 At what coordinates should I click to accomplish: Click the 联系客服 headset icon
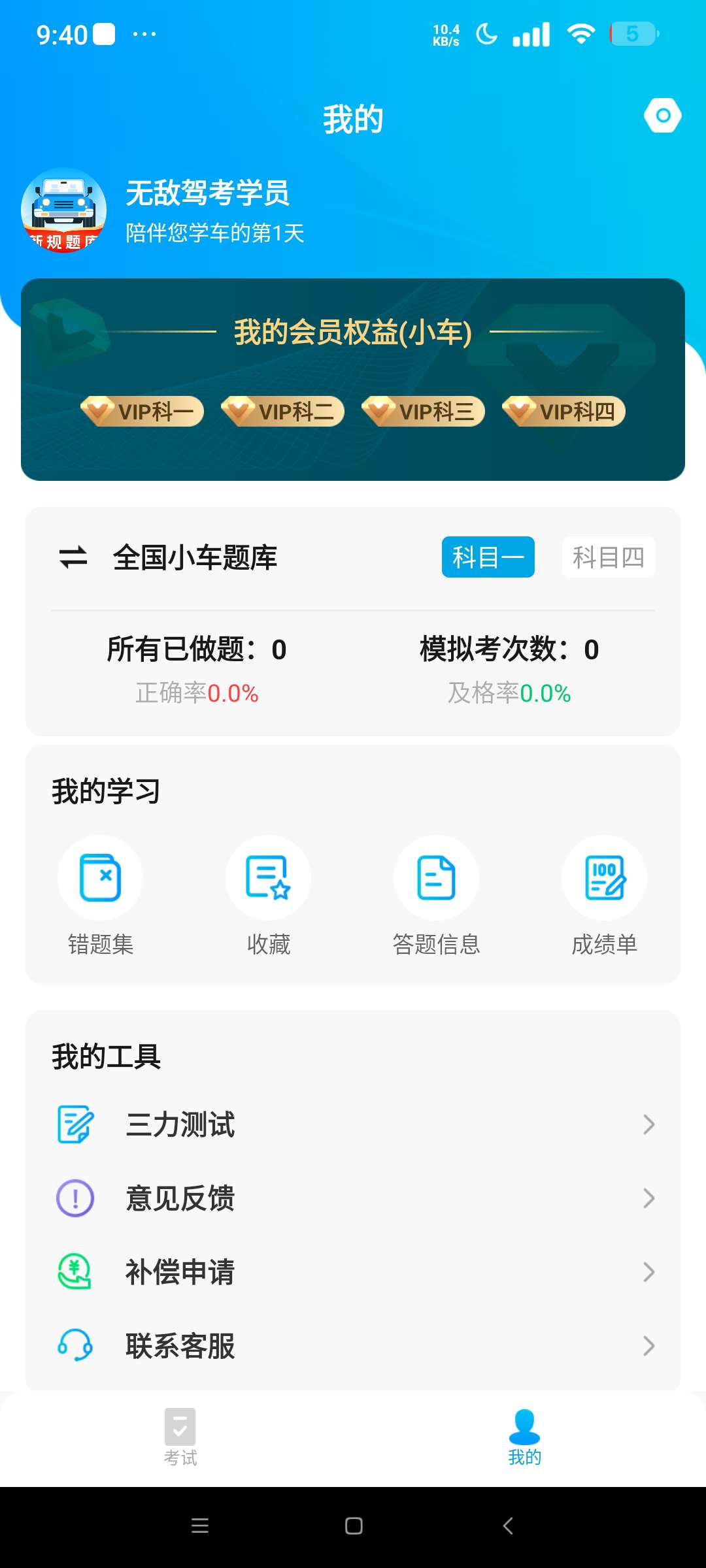pyautogui.click(x=75, y=1346)
